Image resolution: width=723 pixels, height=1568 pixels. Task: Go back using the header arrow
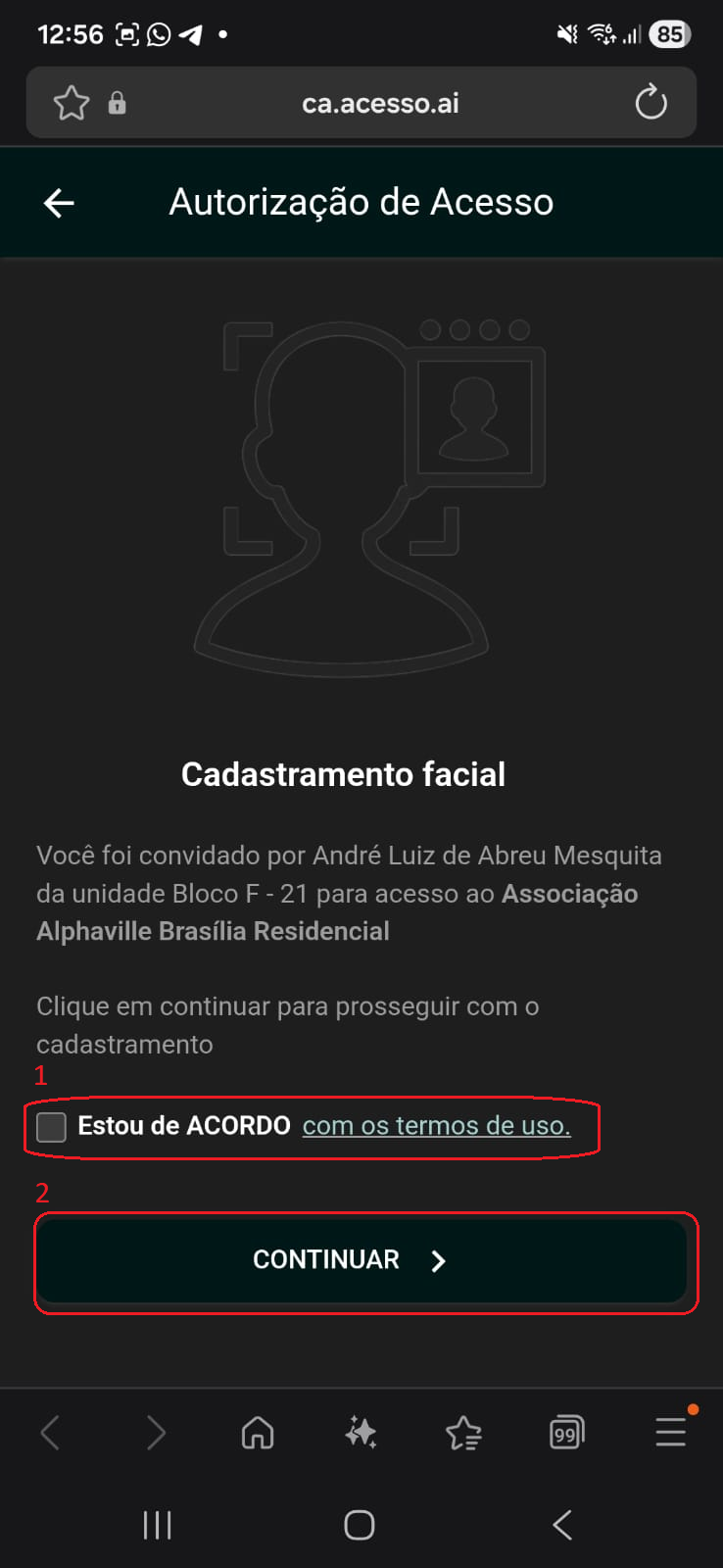(x=59, y=203)
